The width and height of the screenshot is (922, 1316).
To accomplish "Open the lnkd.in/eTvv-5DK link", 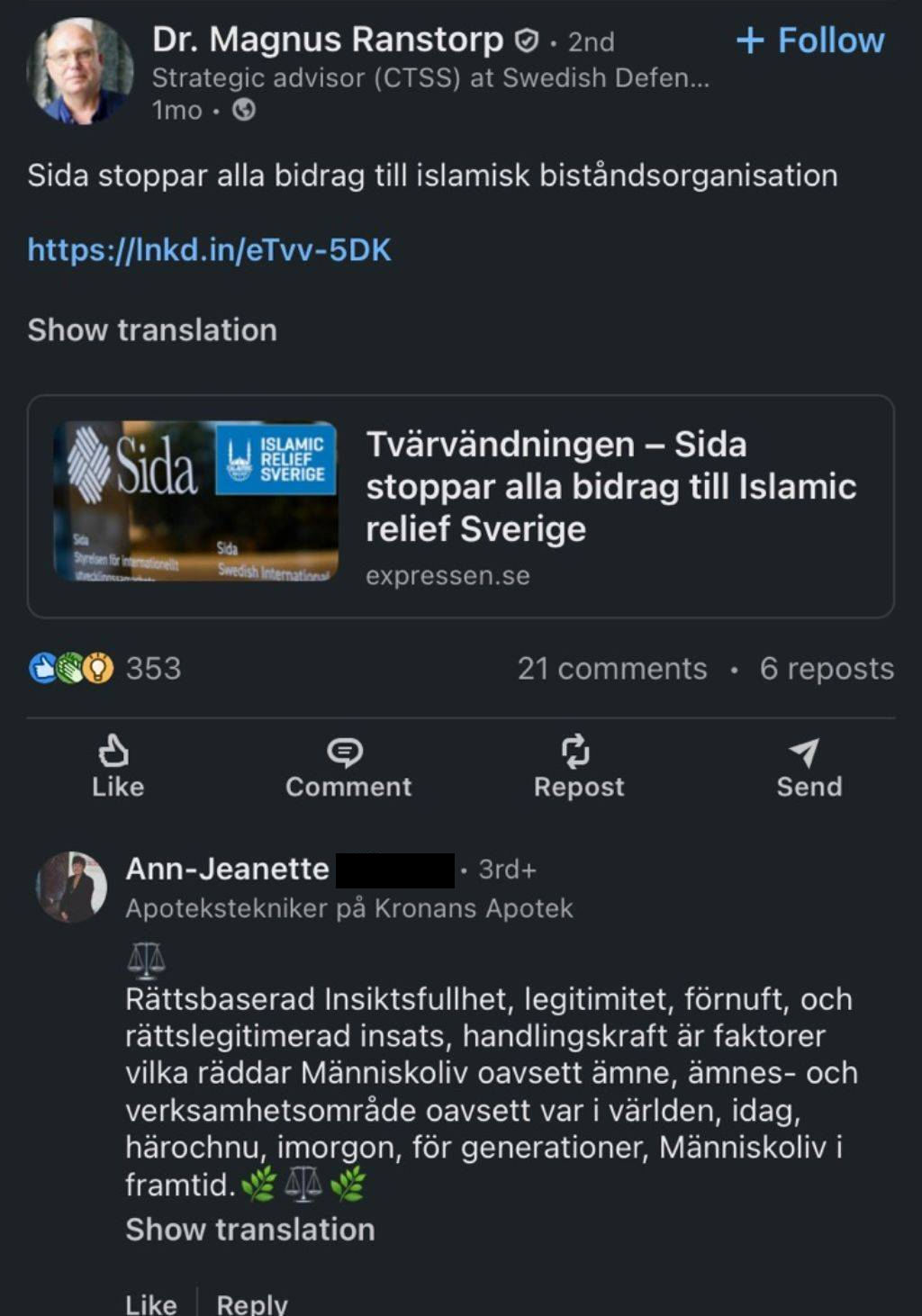I will pos(209,250).
